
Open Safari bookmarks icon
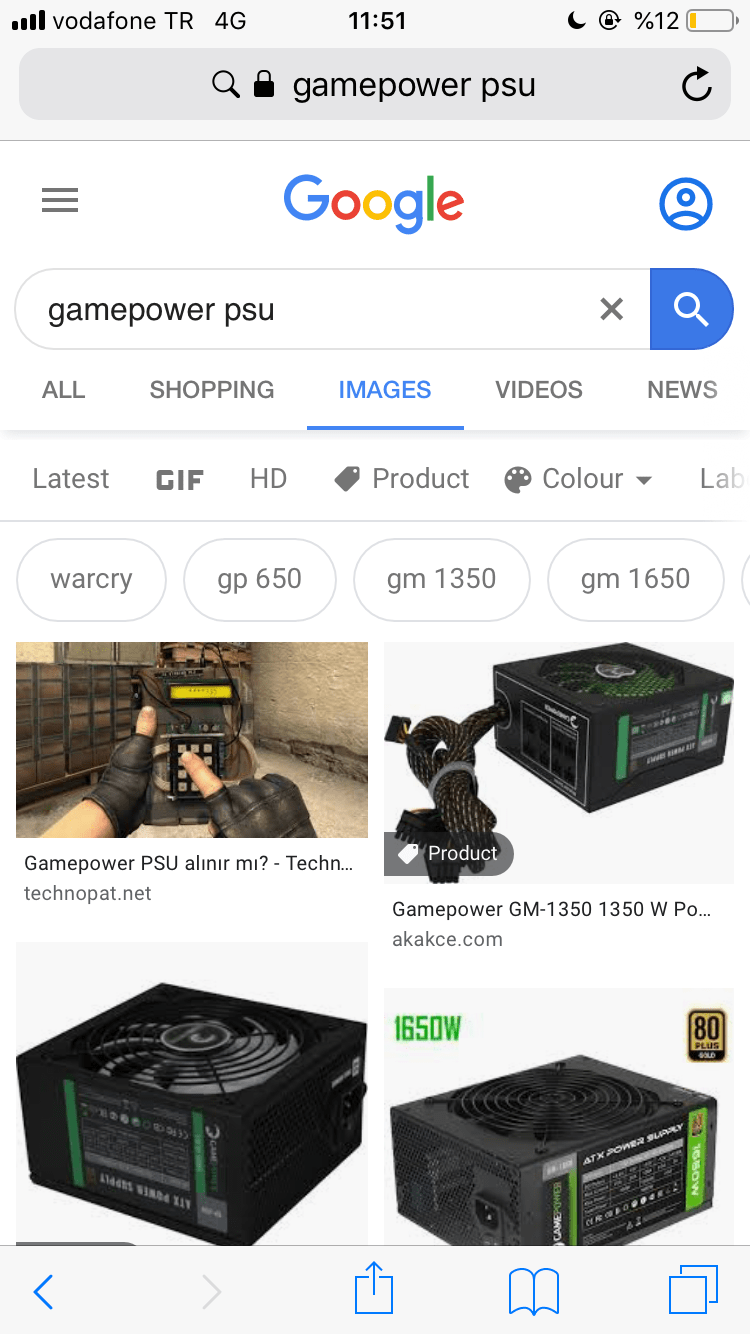click(x=533, y=1290)
